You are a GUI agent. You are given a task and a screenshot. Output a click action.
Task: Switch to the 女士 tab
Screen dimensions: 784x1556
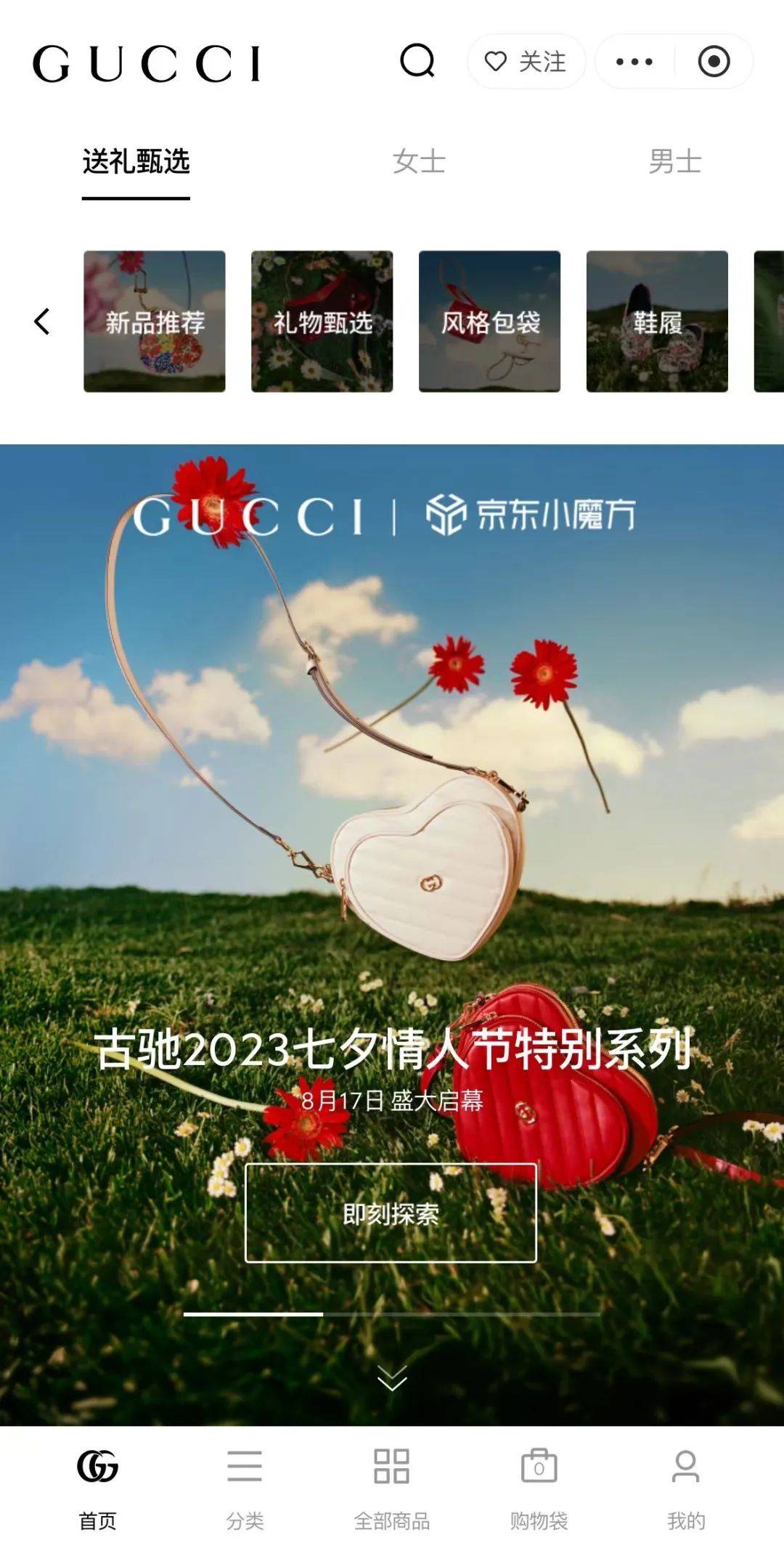point(419,161)
